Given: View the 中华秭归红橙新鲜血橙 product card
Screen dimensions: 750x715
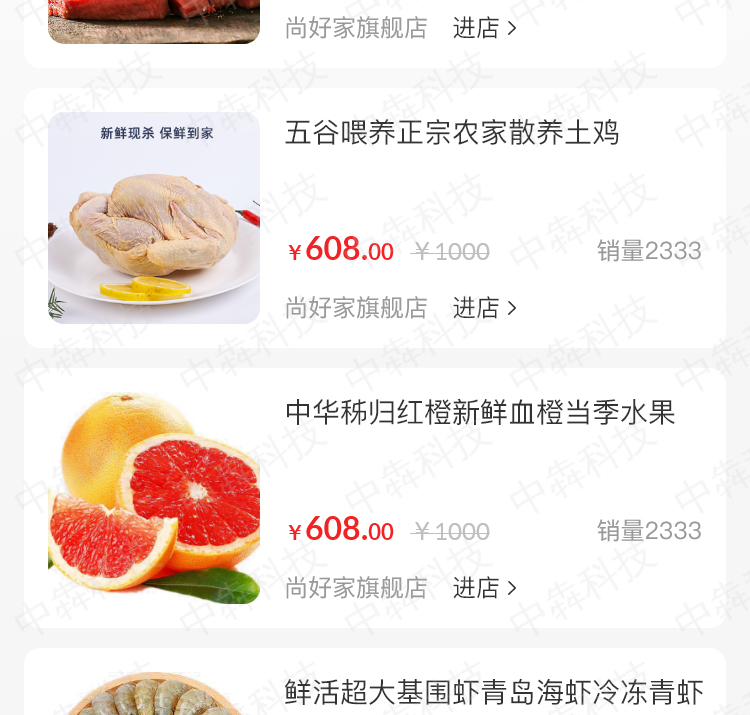Looking at the screenshot, I should (480, 413).
